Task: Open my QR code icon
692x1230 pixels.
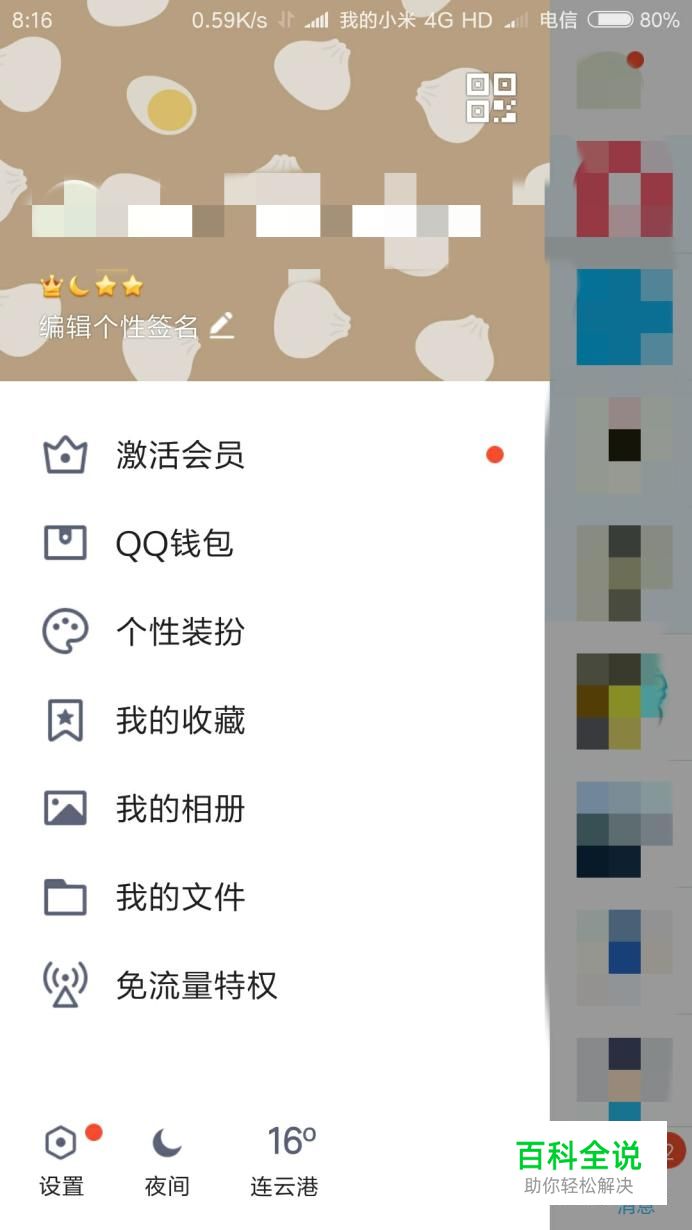Action: coord(491,98)
